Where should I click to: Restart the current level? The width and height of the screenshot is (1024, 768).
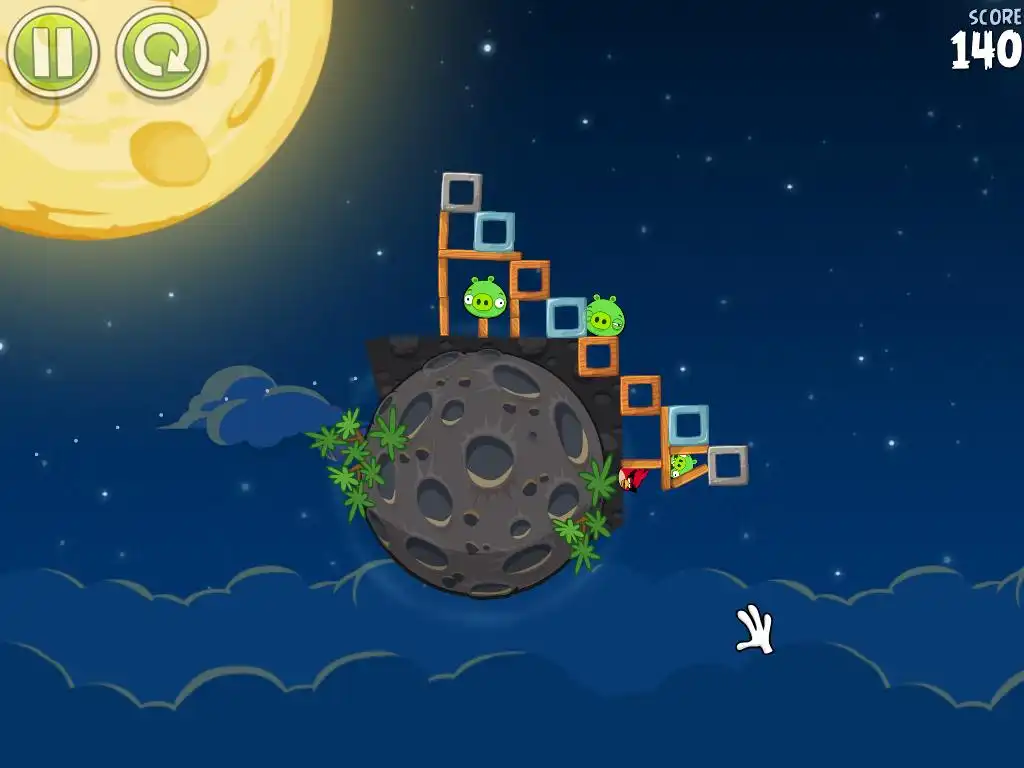[x=162, y=52]
